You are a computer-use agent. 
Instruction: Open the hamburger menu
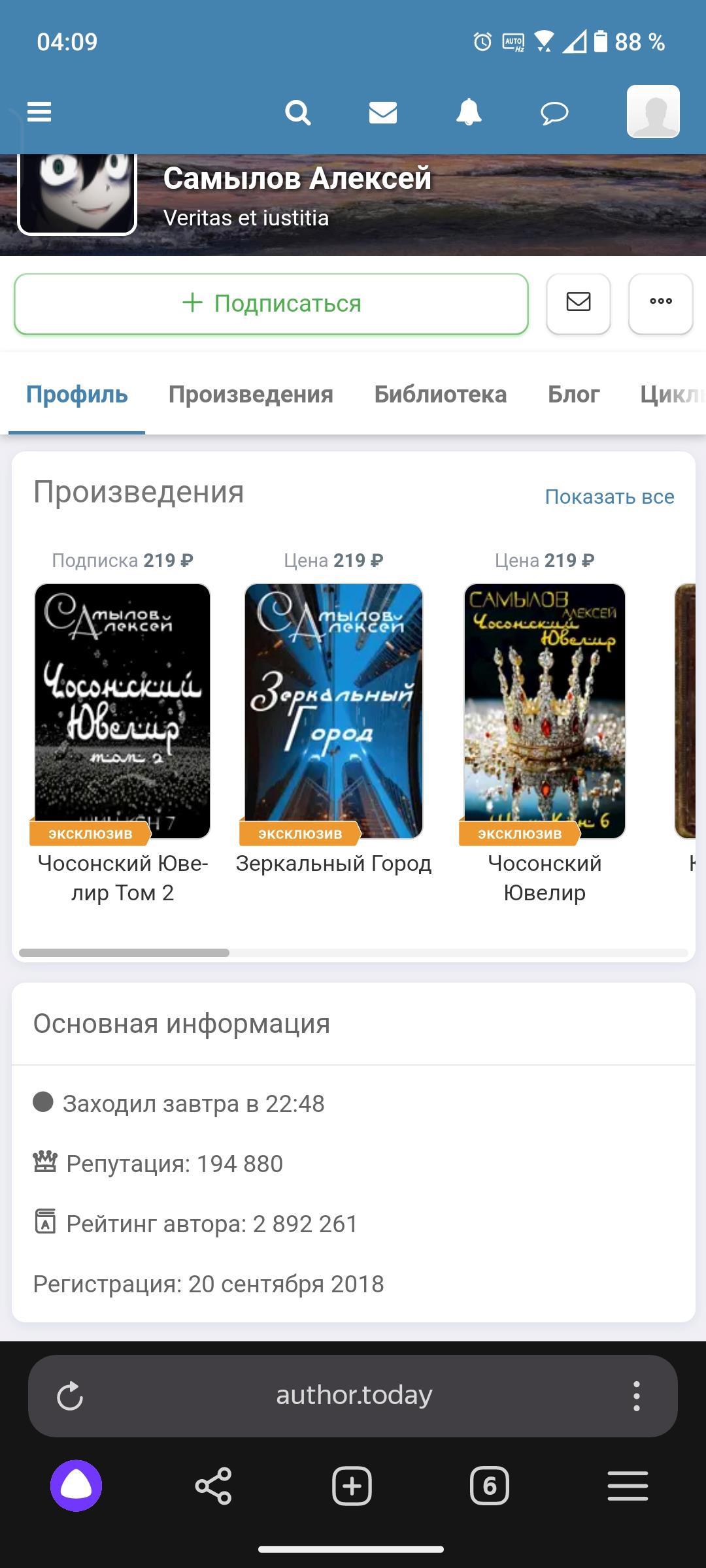[x=39, y=112]
